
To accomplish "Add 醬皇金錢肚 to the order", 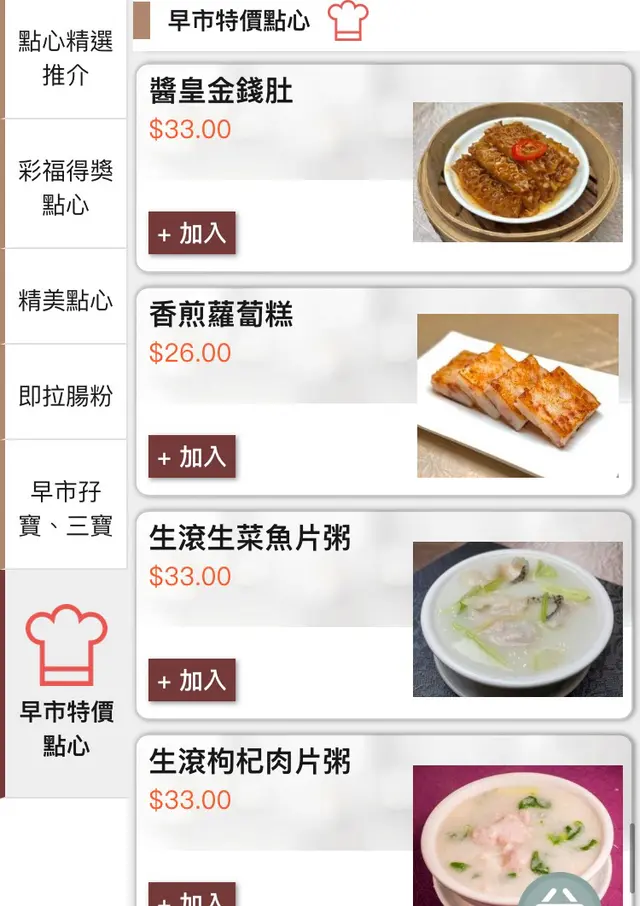I will tap(192, 233).
